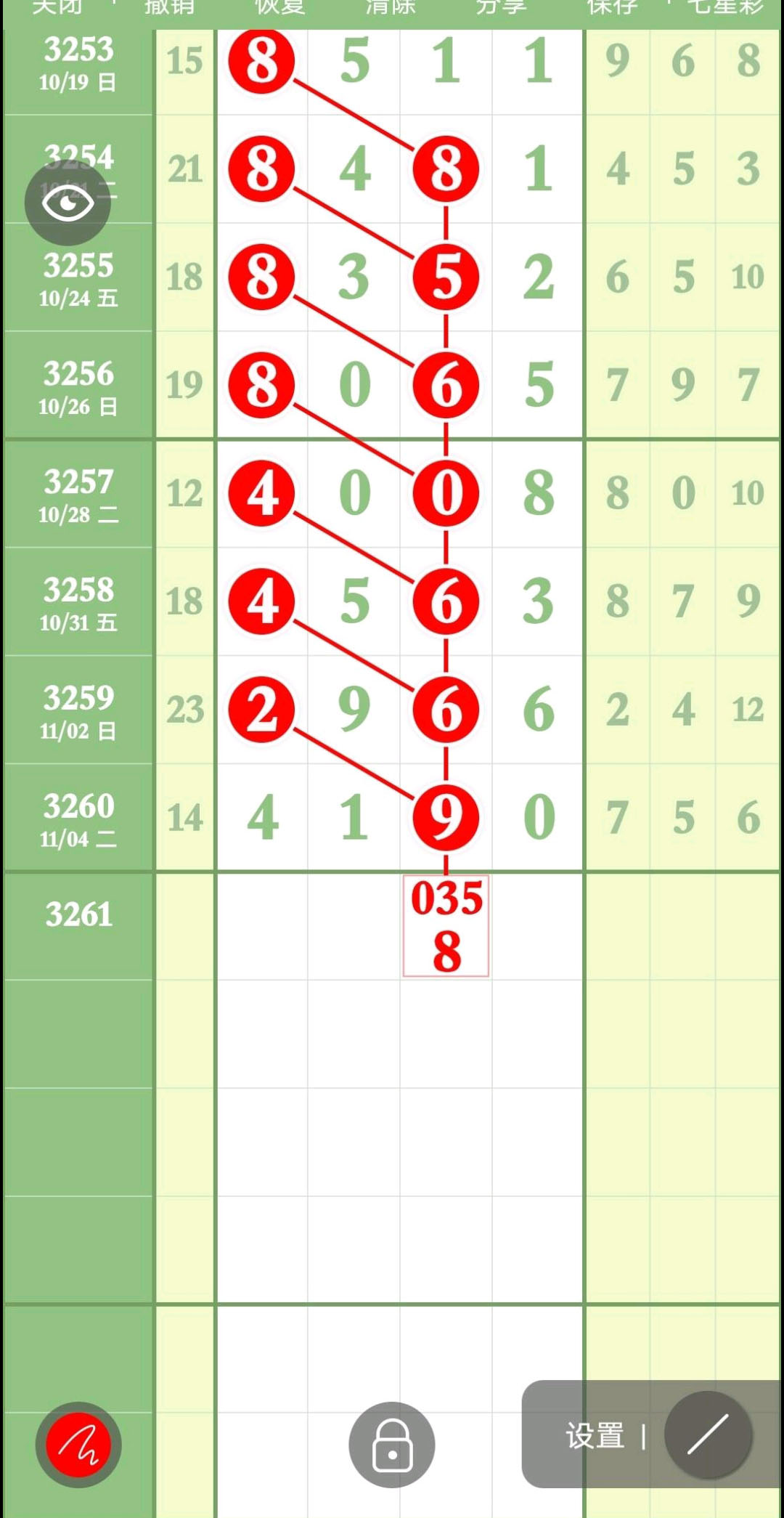Open 设置 settings
This screenshot has height=1518, width=784.
(595, 1436)
